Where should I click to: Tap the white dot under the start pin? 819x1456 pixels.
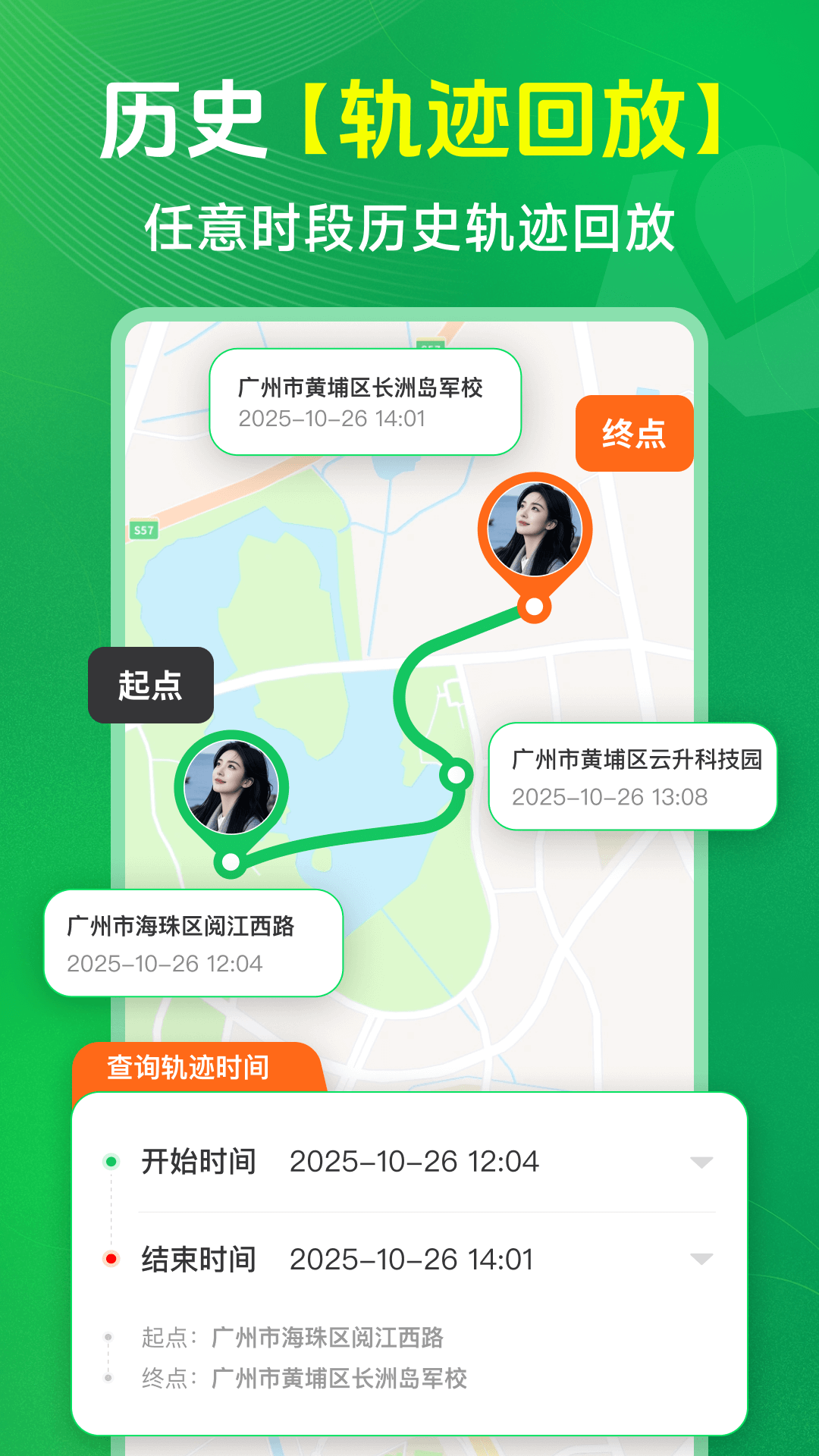[232, 861]
